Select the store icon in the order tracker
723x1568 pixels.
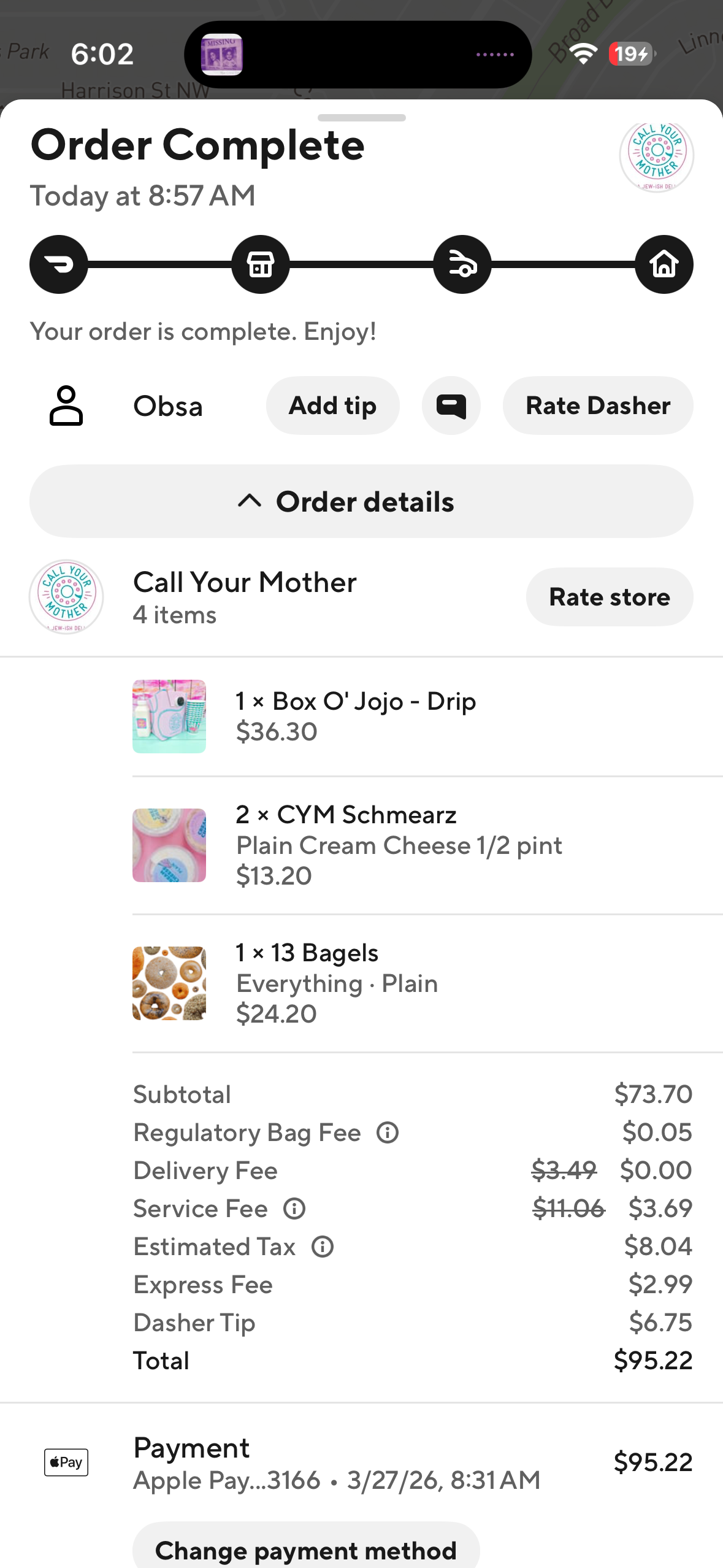click(260, 264)
